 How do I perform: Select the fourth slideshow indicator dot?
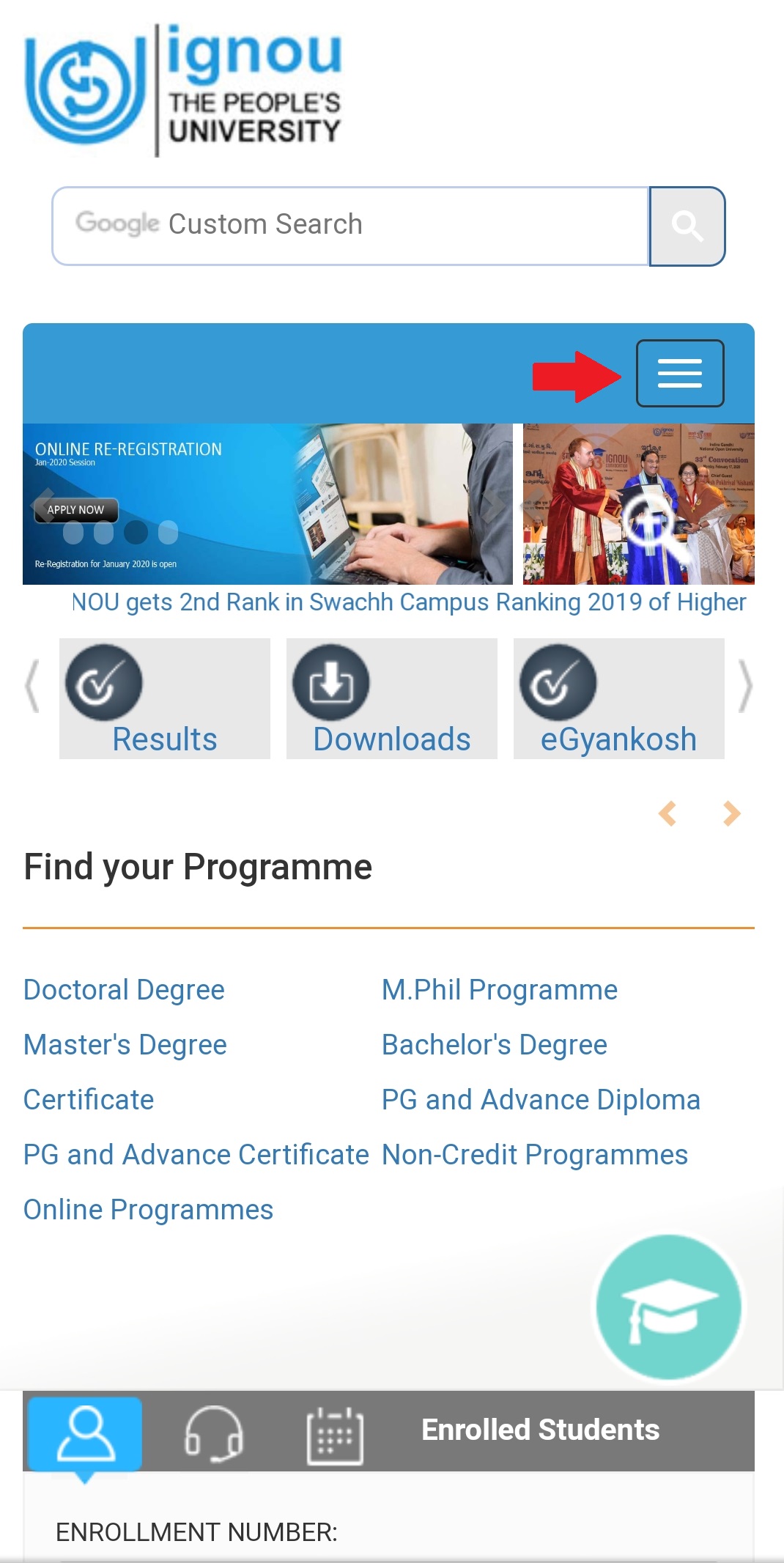point(167,532)
